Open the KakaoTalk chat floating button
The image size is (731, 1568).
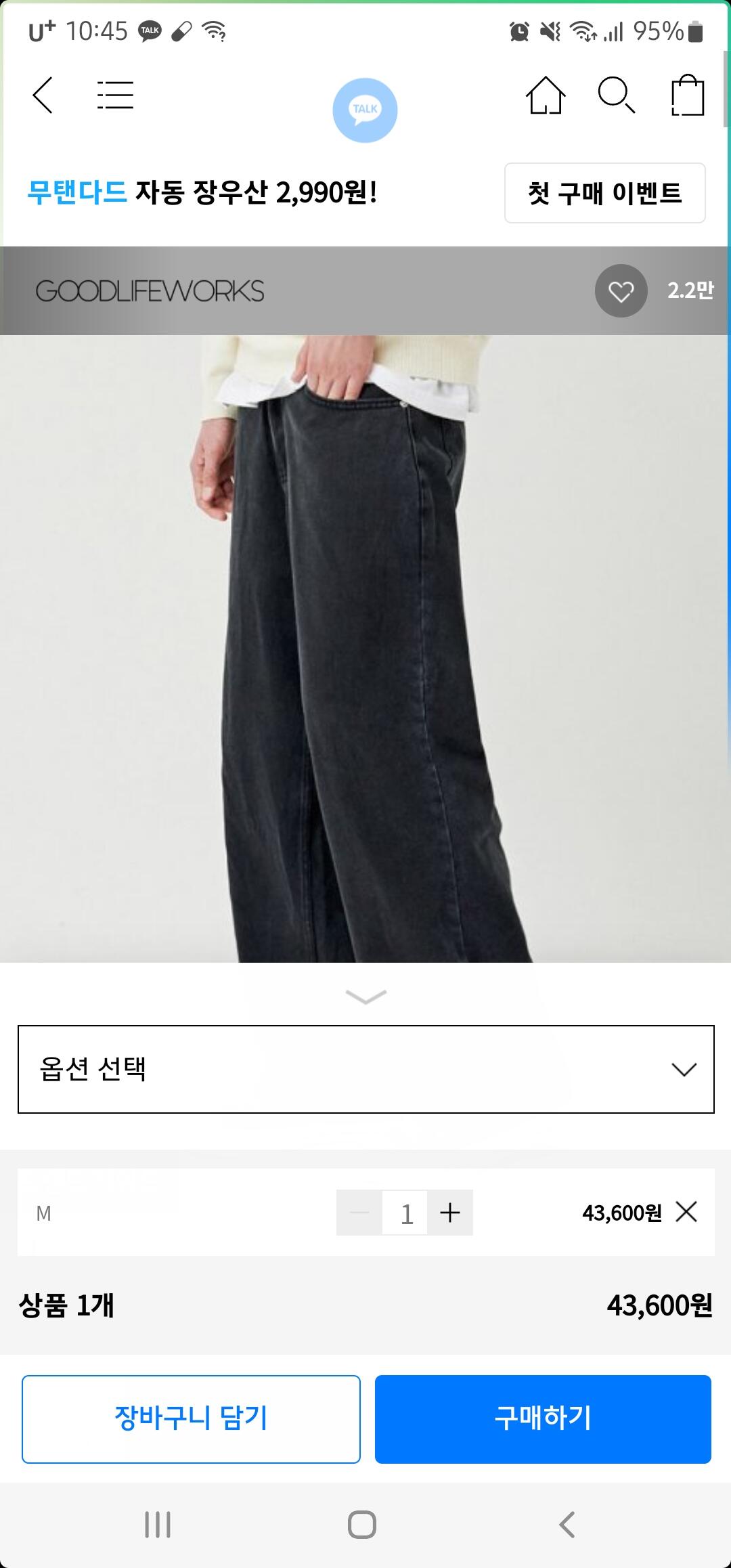click(365, 110)
